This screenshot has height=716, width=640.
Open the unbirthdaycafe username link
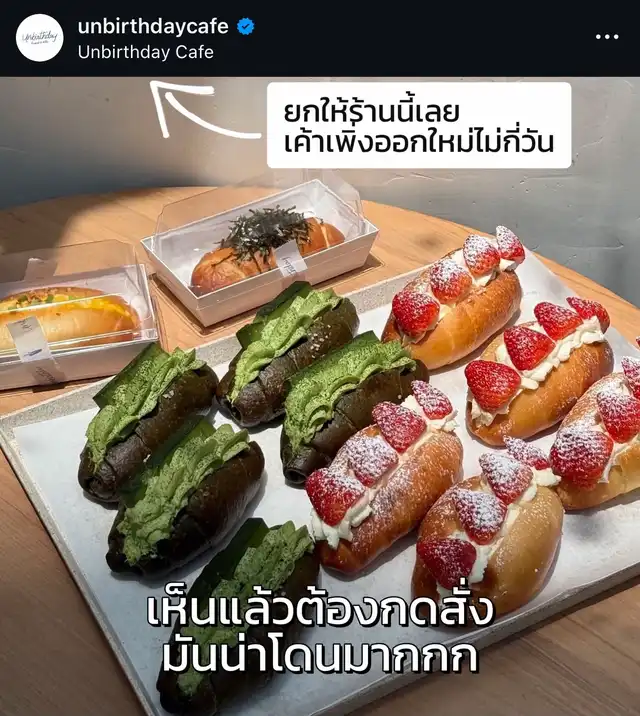click(x=153, y=26)
